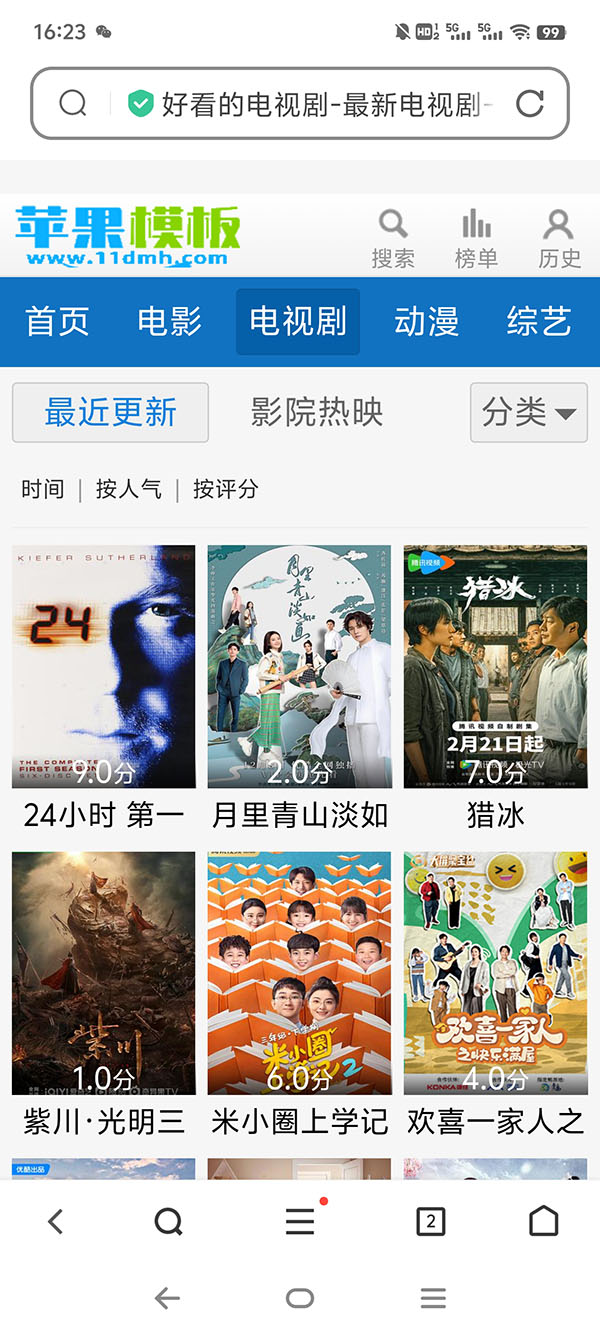600x1333 pixels.
Task: Reload the current page
Action: coord(529,103)
